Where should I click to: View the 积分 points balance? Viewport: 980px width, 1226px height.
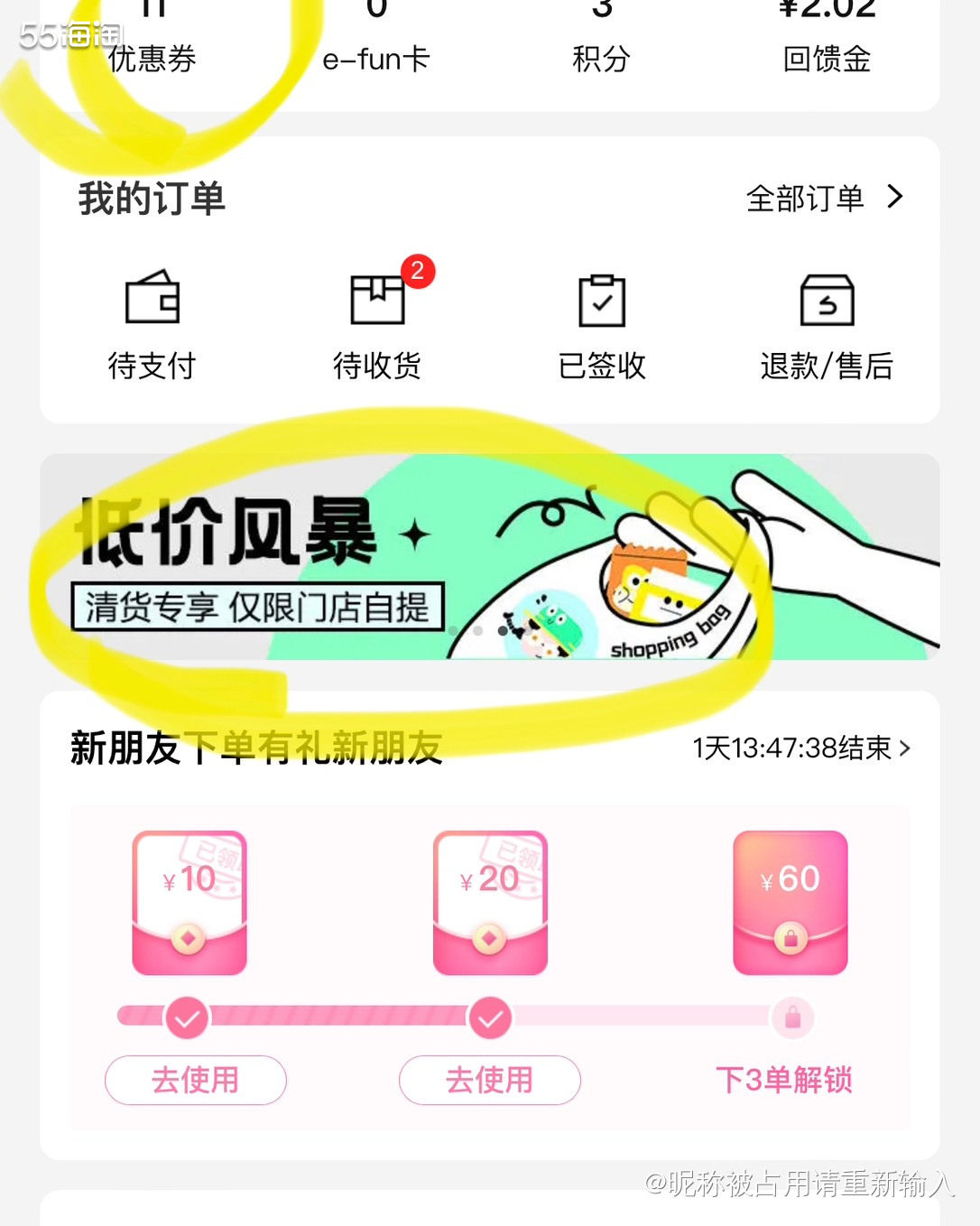(600, 36)
